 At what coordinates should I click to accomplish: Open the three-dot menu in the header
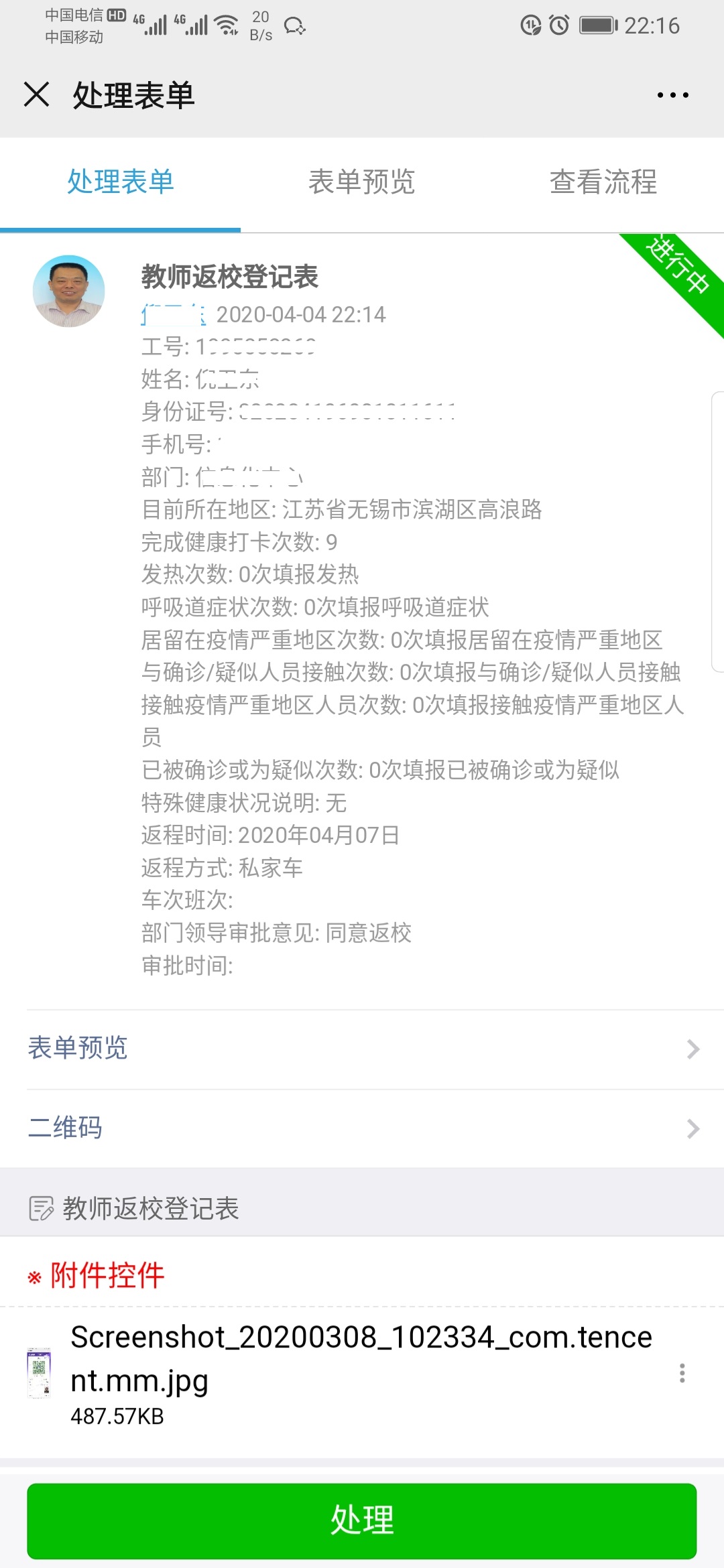(672, 95)
